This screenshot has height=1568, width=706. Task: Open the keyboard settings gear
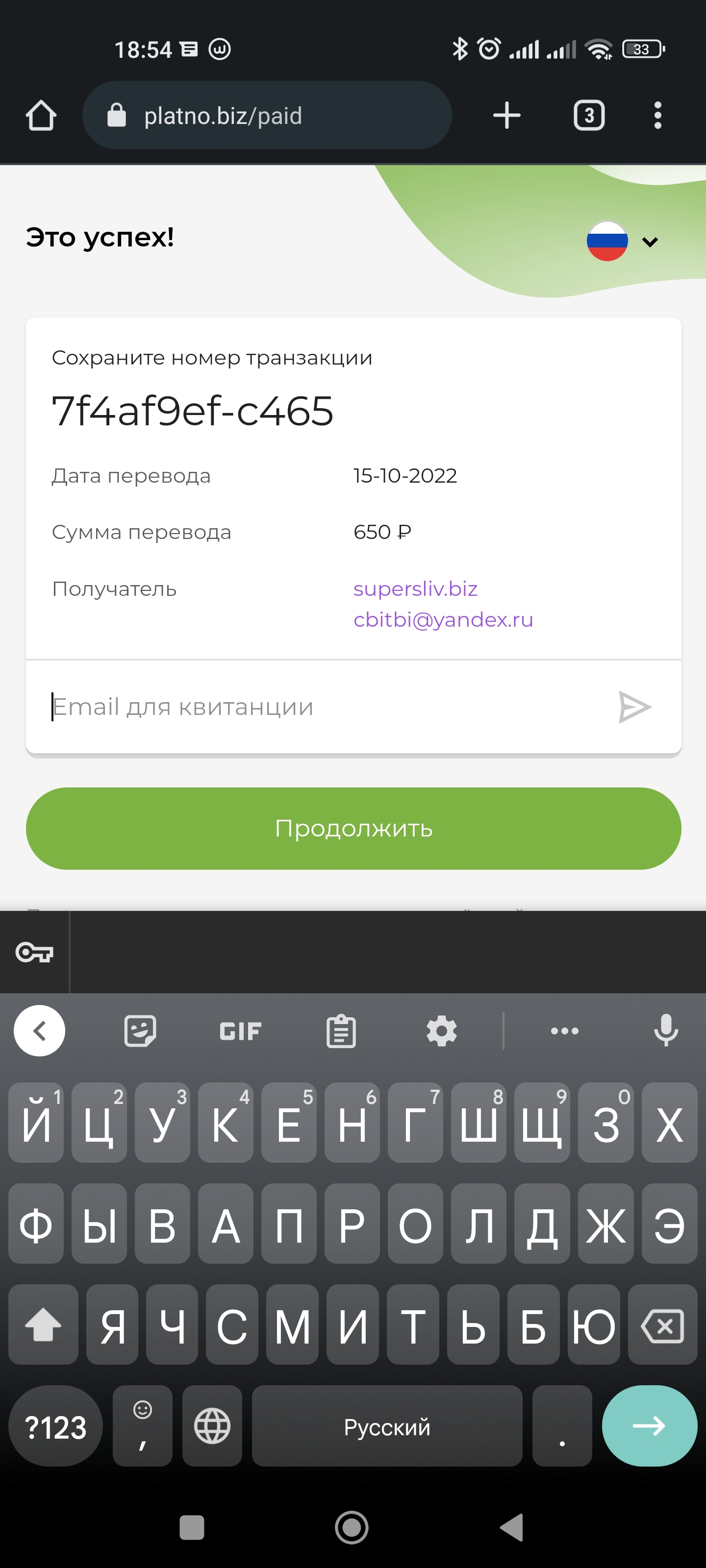coord(442,1031)
